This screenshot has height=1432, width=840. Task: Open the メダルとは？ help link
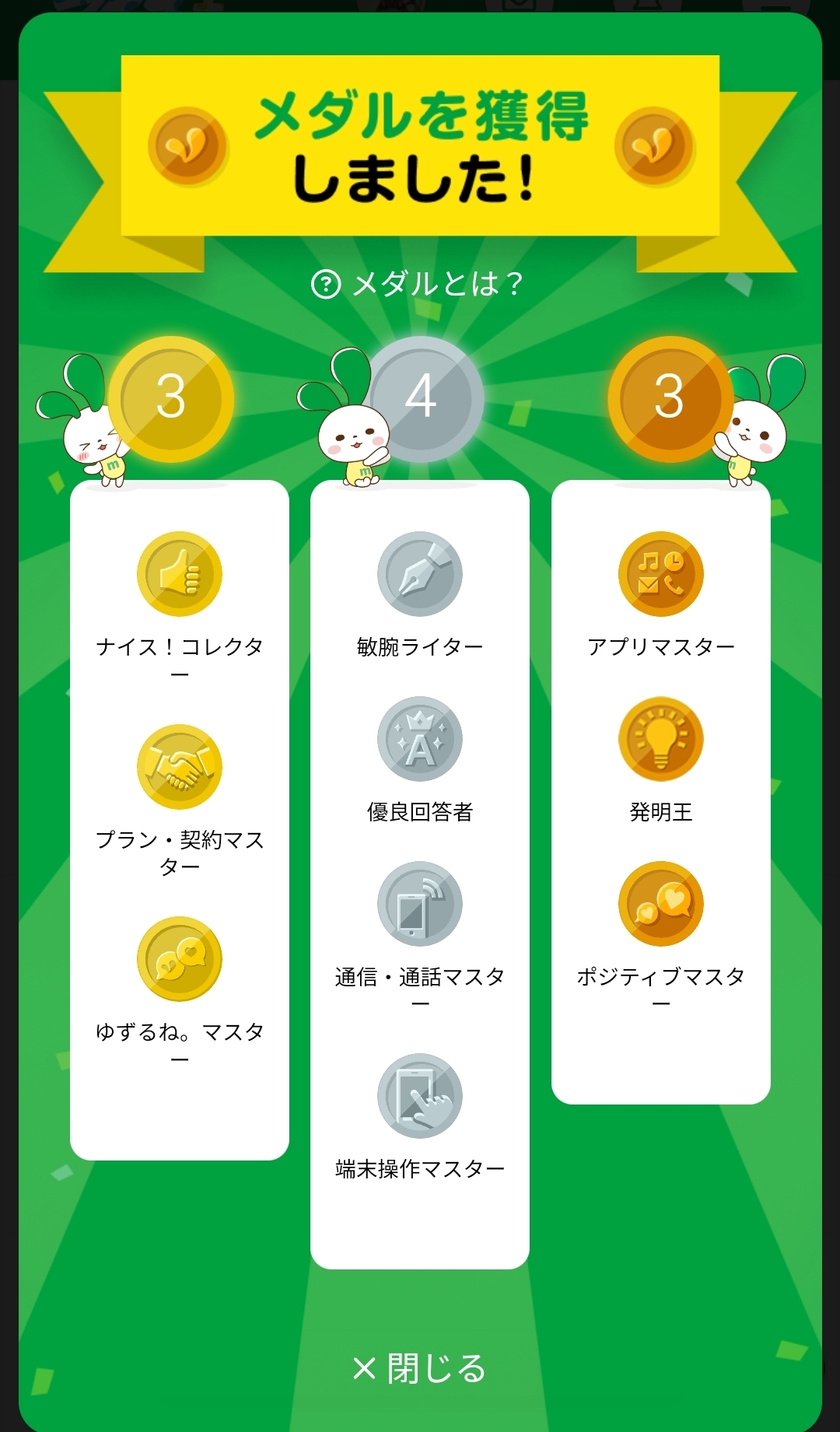click(418, 284)
